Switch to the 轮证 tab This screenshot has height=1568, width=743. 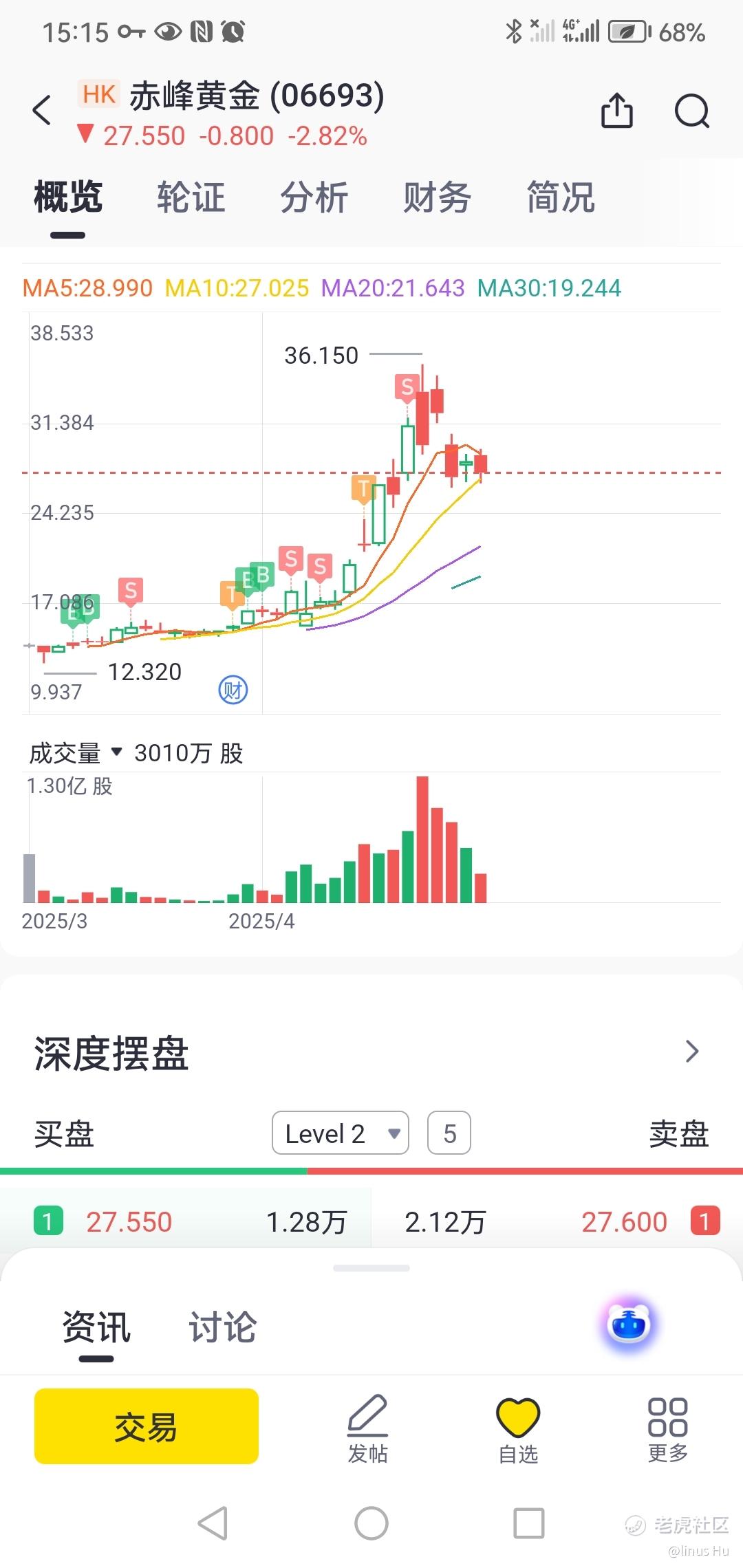(191, 198)
